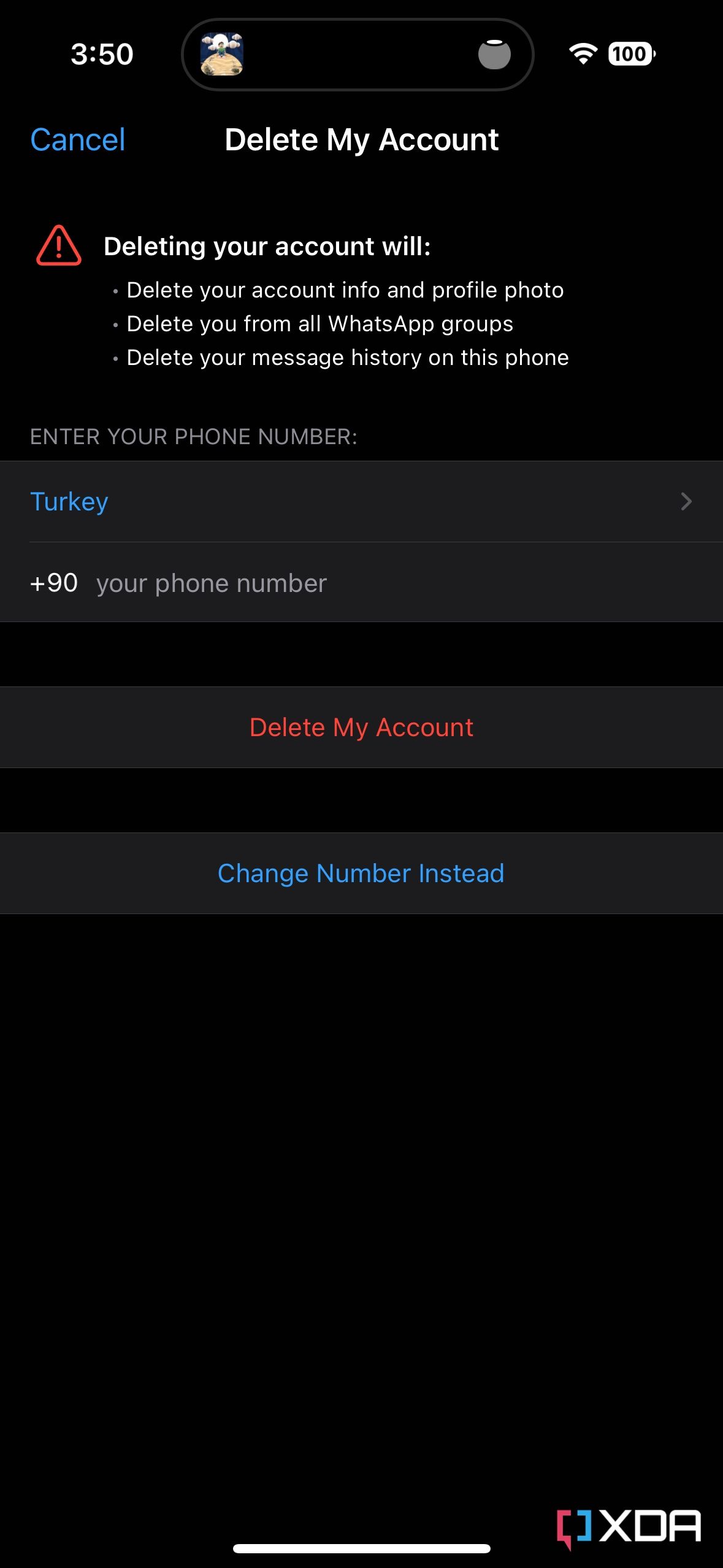The width and height of the screenshot is (723, 1568).
Task: Tap the profile avatar in the Dynamic Island
Action: click(x=223, y=54)
